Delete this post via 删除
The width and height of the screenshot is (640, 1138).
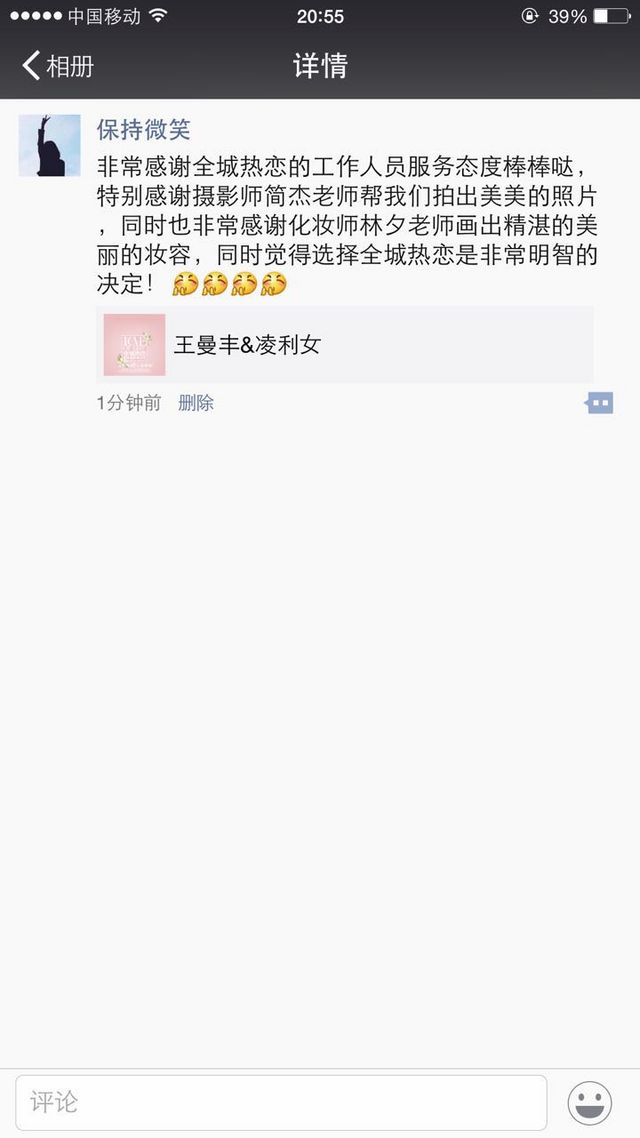[196, 403]
